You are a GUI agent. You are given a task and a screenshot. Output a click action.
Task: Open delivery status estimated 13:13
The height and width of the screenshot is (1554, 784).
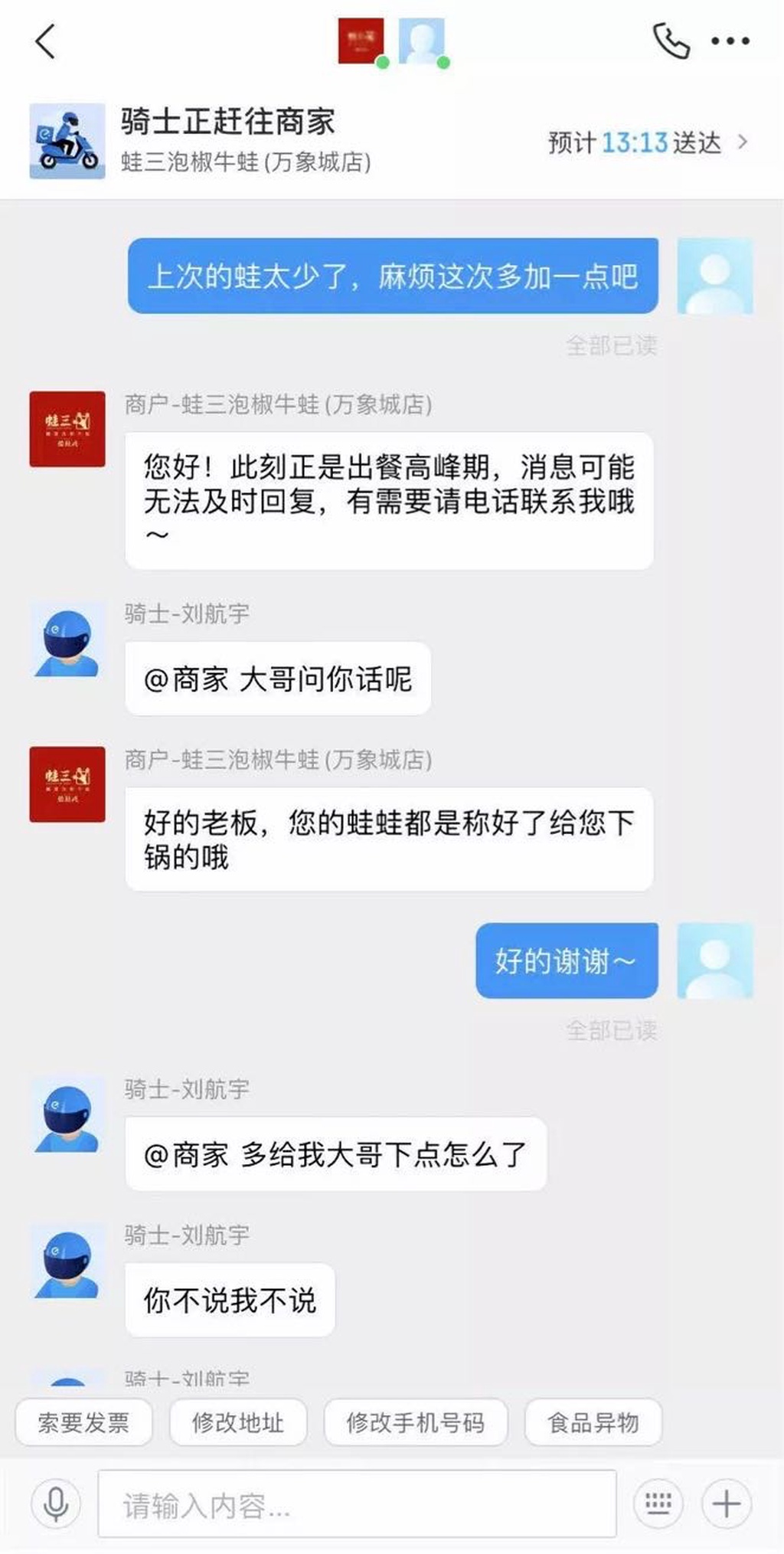[x=648, y=142]
